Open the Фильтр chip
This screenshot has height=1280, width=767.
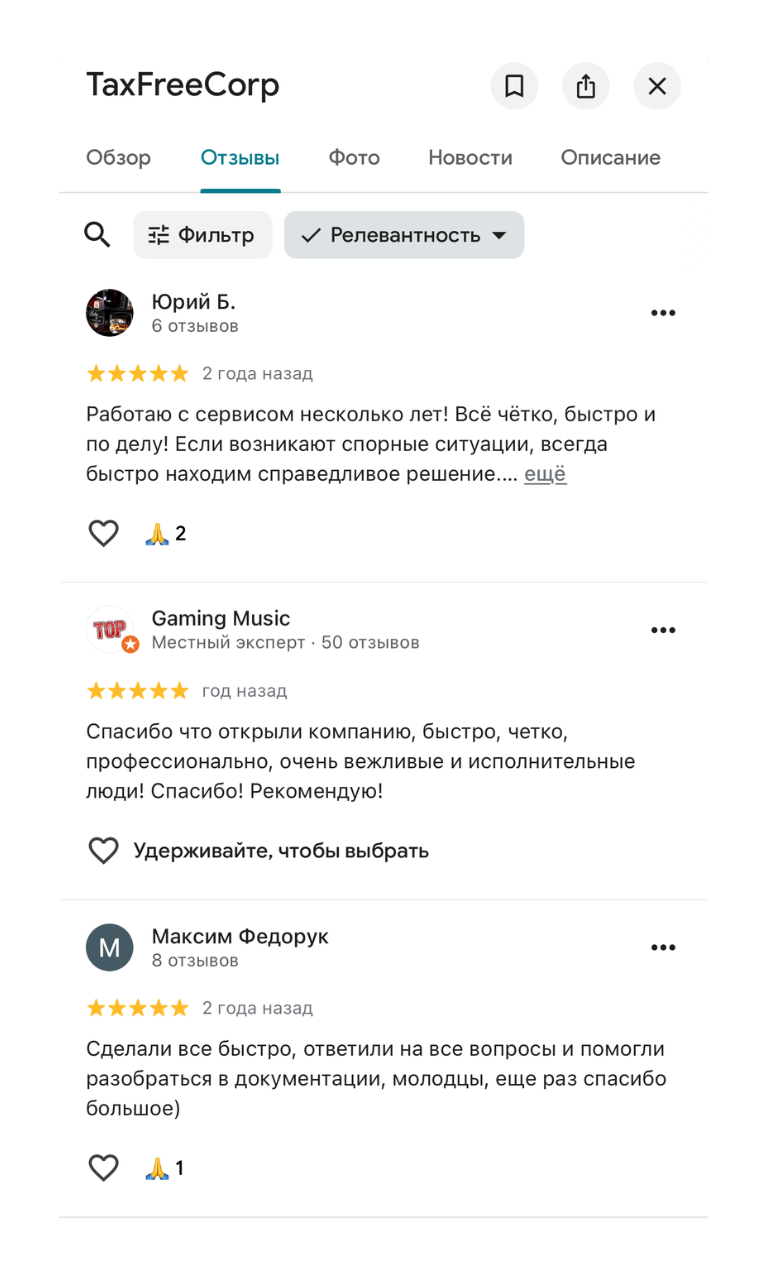[203, 235]
